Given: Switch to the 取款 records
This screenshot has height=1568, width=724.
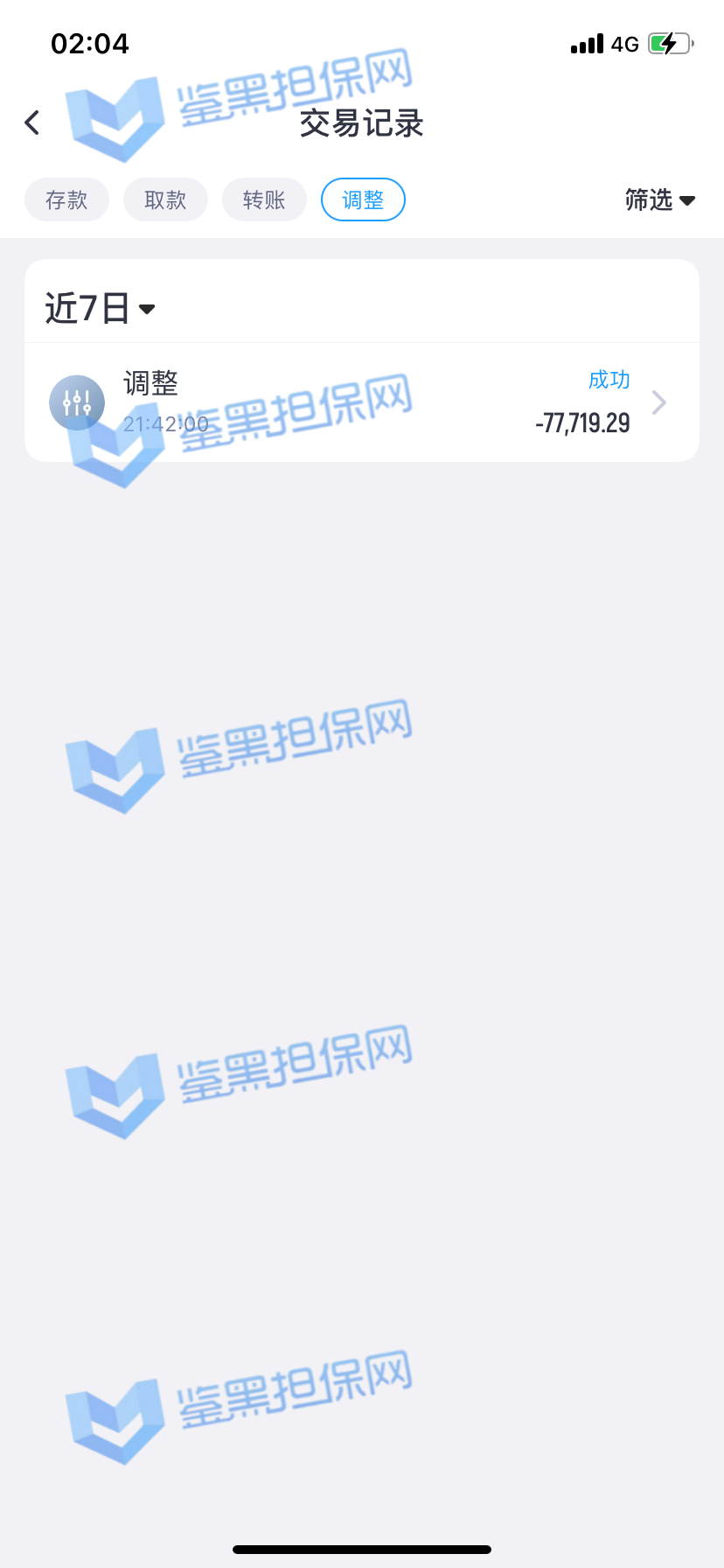Looking at the screenshot, I should click(165, 200).
